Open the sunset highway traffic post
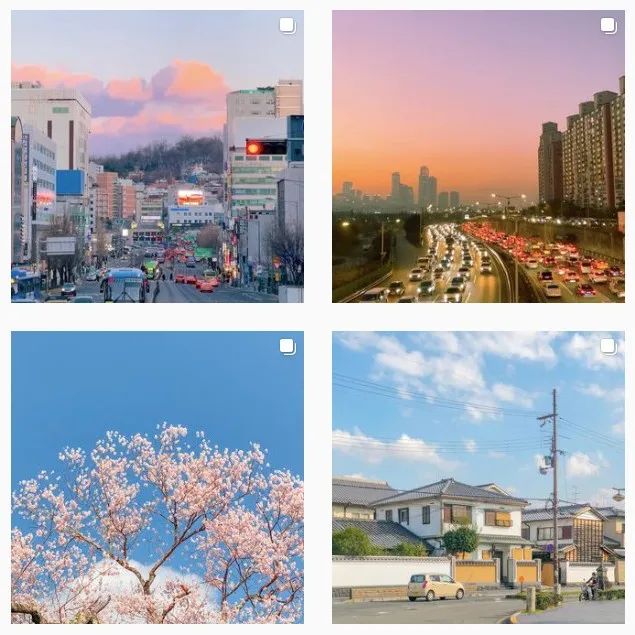The width and height of the screenshot is (635, 635). click(x=478, y=157)
